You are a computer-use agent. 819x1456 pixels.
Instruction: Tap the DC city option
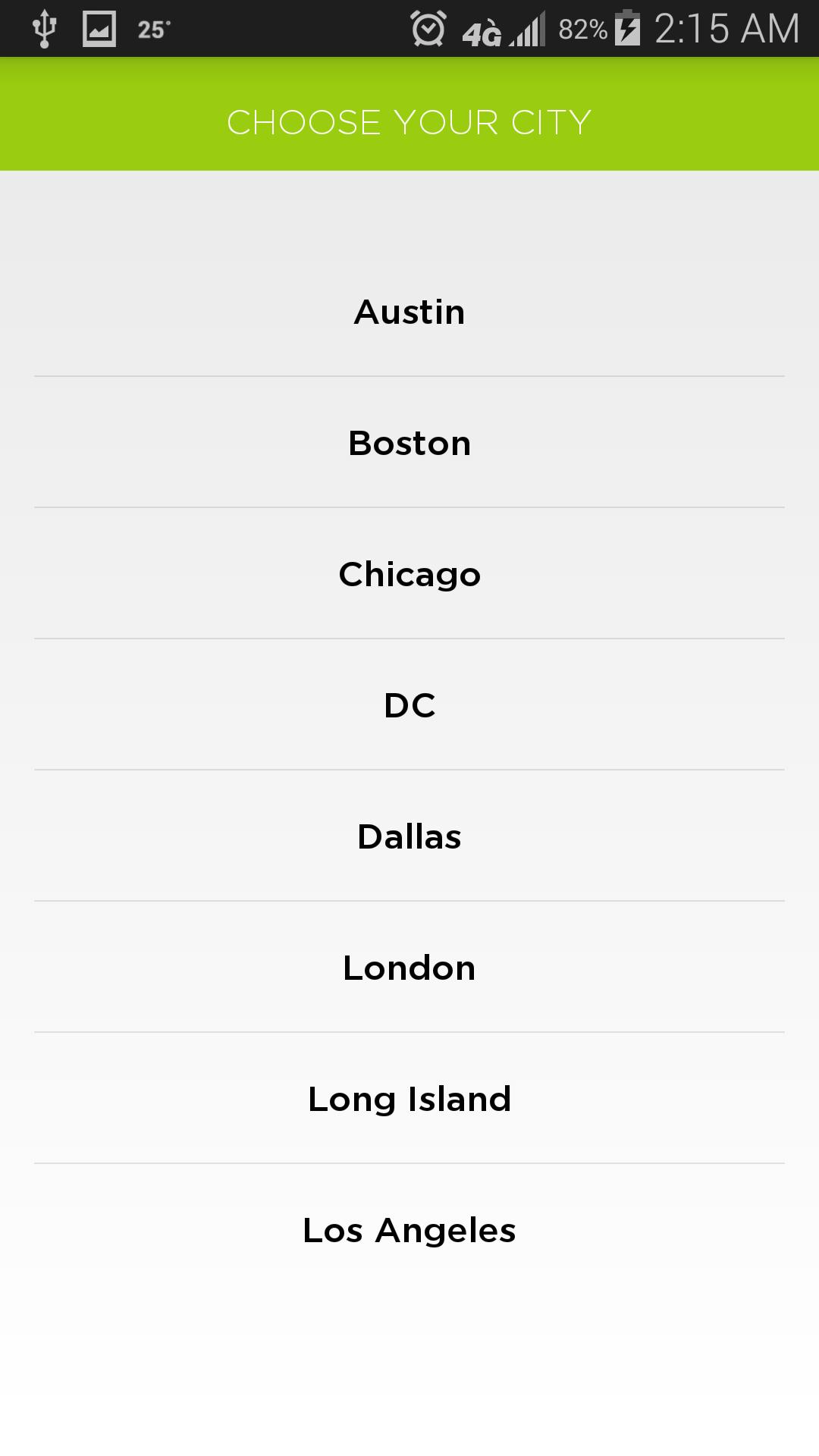pos(409,705)
